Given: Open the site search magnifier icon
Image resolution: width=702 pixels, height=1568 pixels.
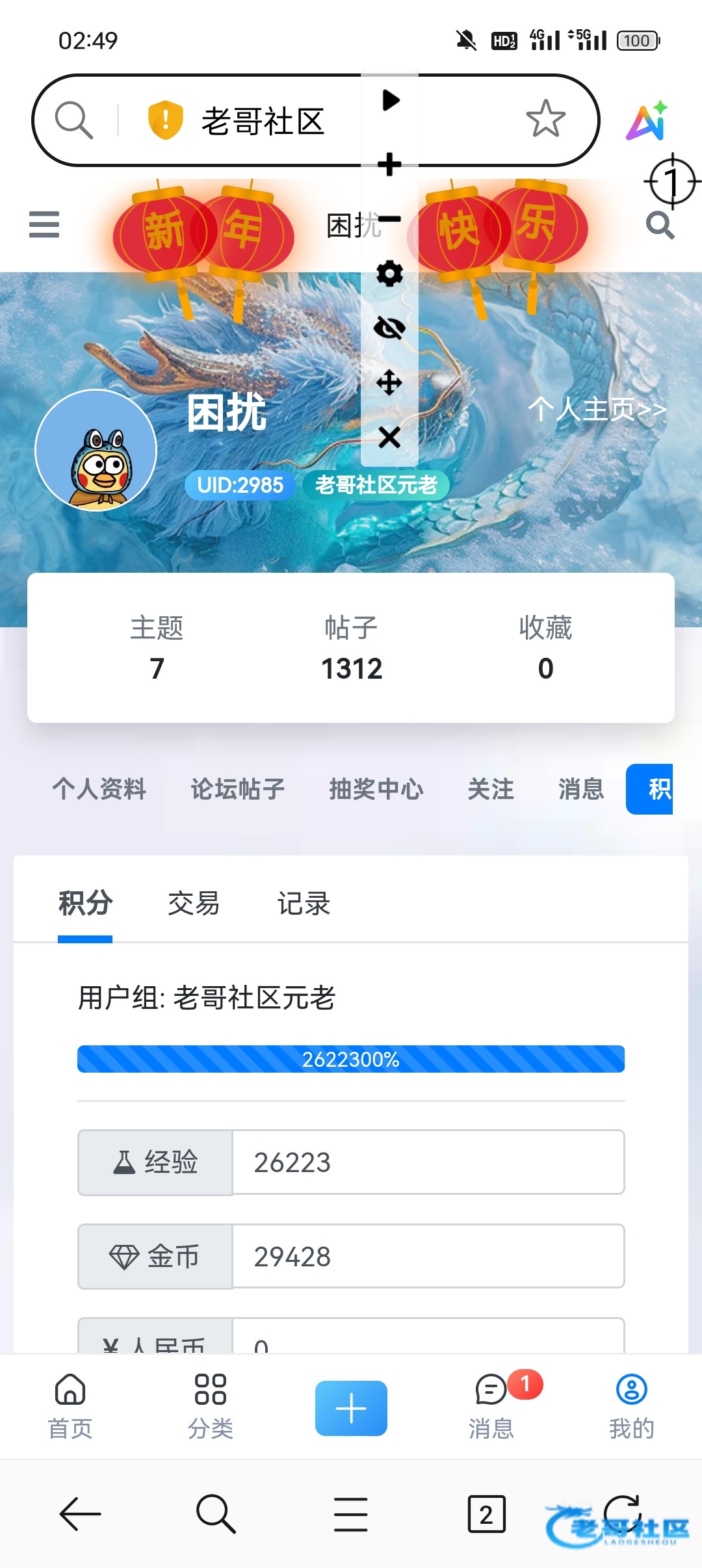Looking at the screenshot, I should 660,225.
